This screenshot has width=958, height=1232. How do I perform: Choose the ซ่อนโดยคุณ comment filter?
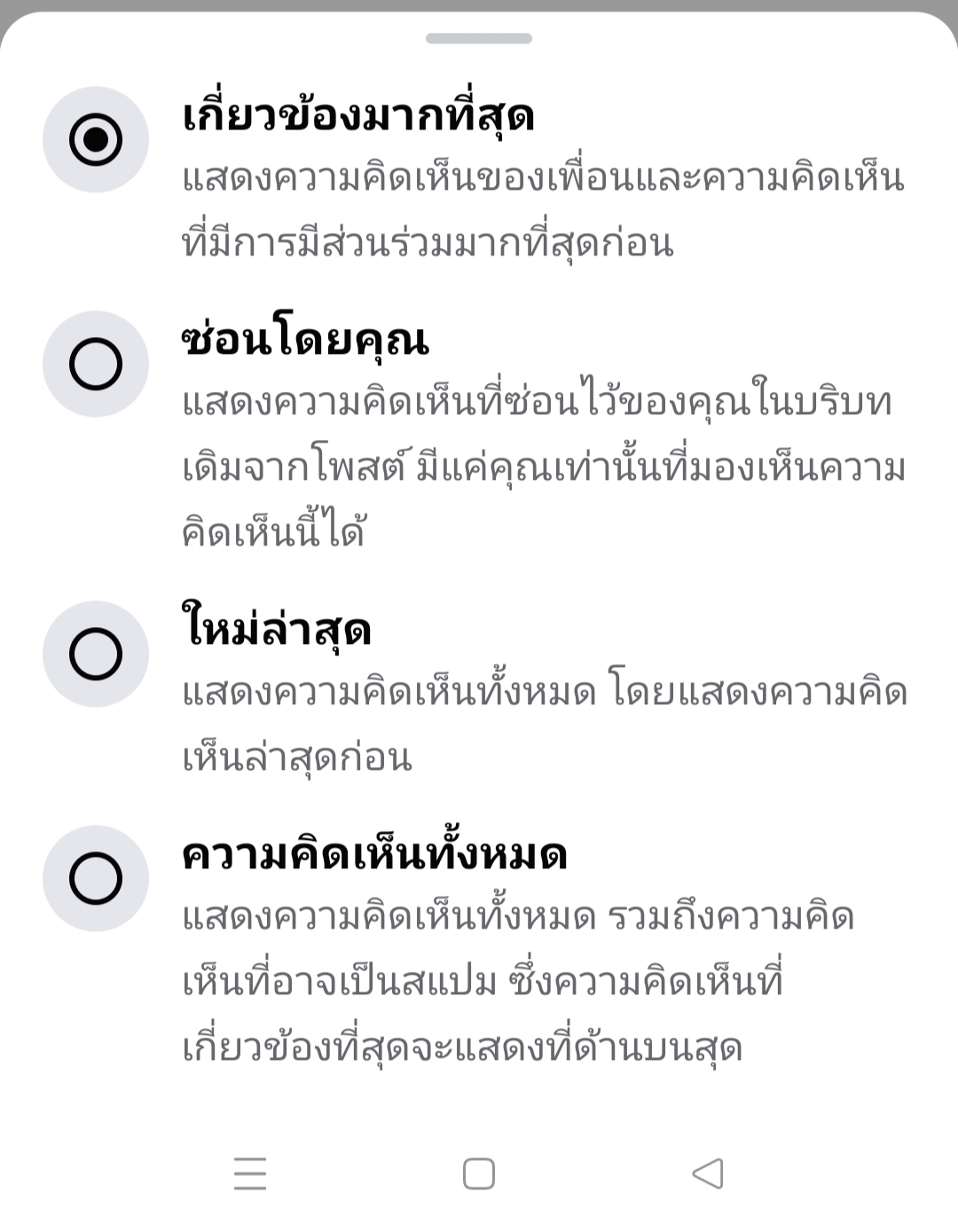pyautogui.click(x=96, y=364)
